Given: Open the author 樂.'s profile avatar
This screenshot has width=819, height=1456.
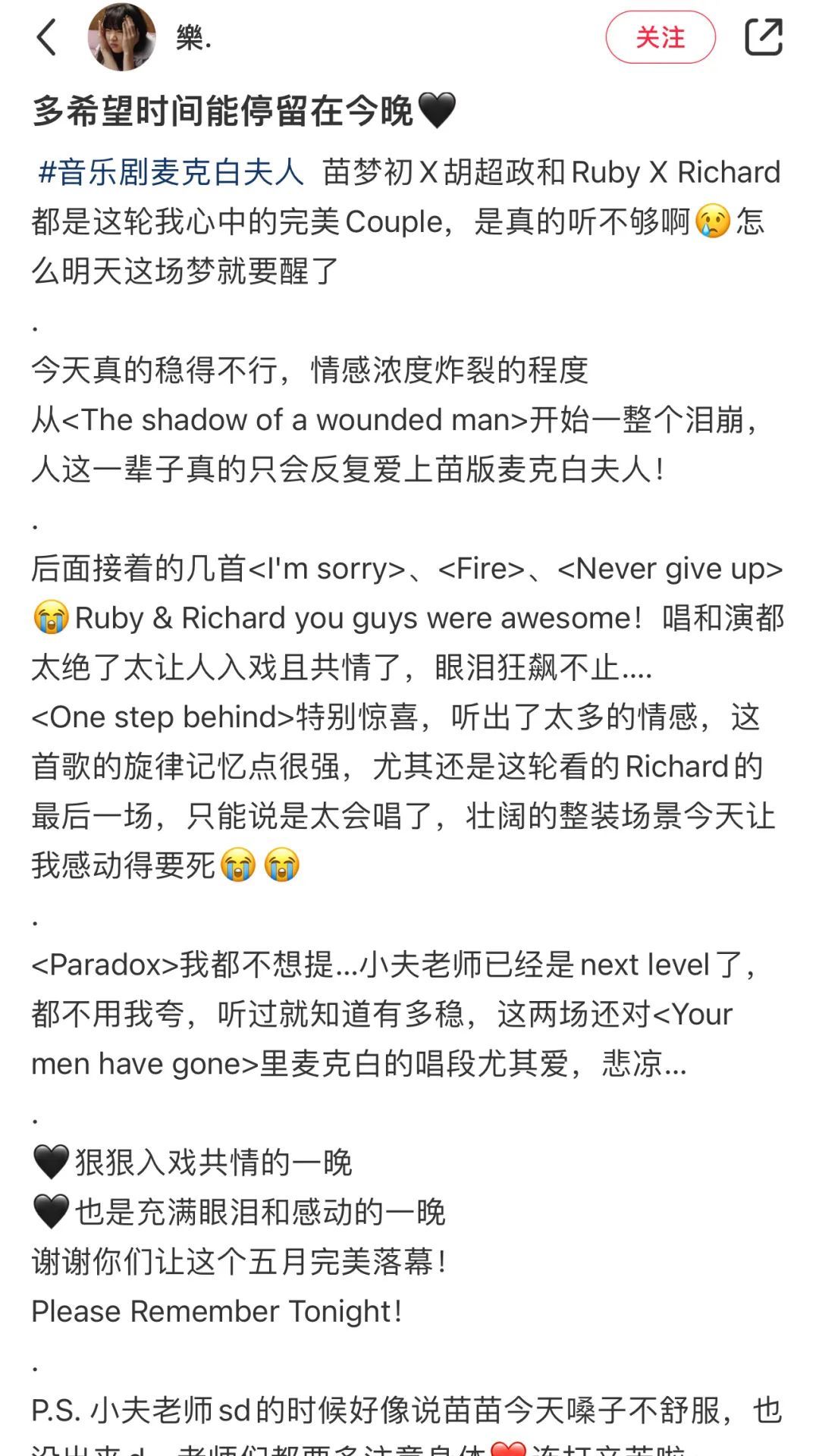Looking at the screenshot, I should pyautogui.click(x=121, y=37).
